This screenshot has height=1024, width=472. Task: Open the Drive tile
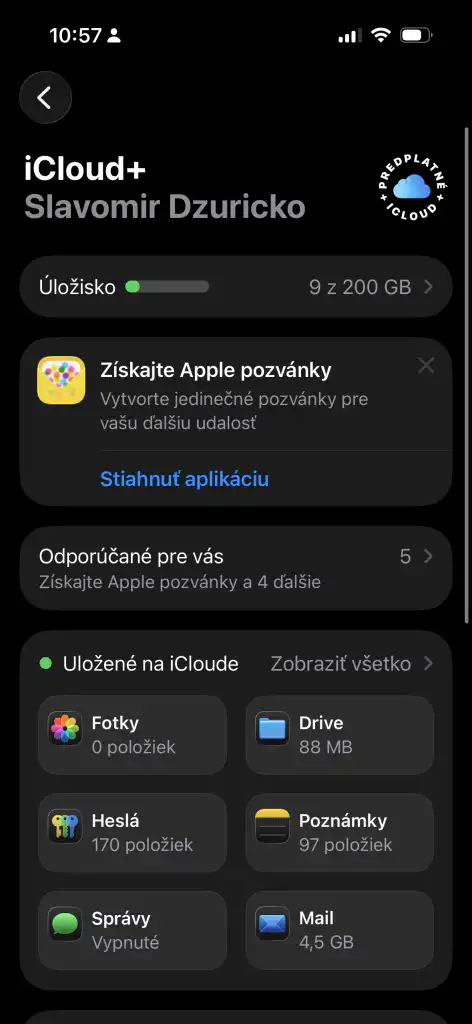(x=339, y=735)
